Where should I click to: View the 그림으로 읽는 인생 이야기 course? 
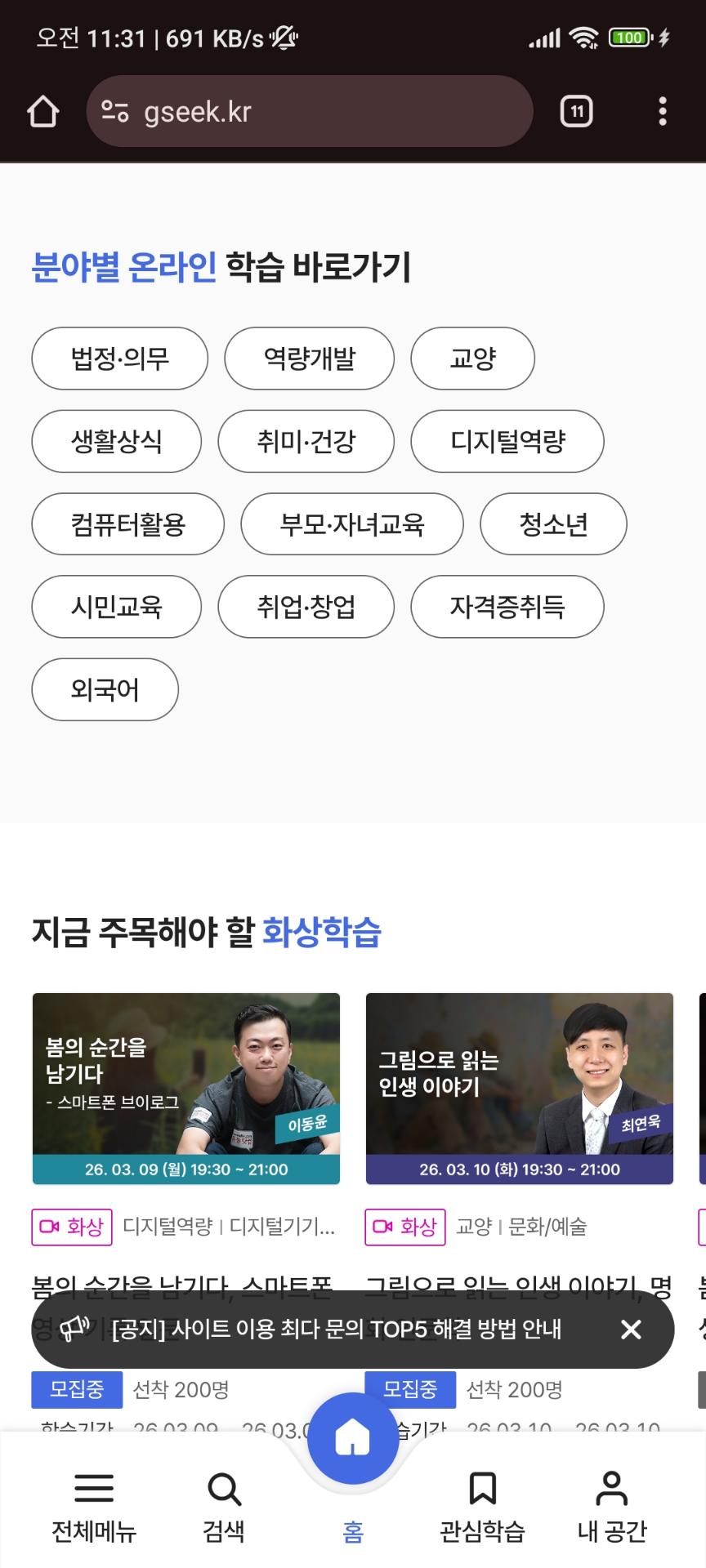(519, 1089)
